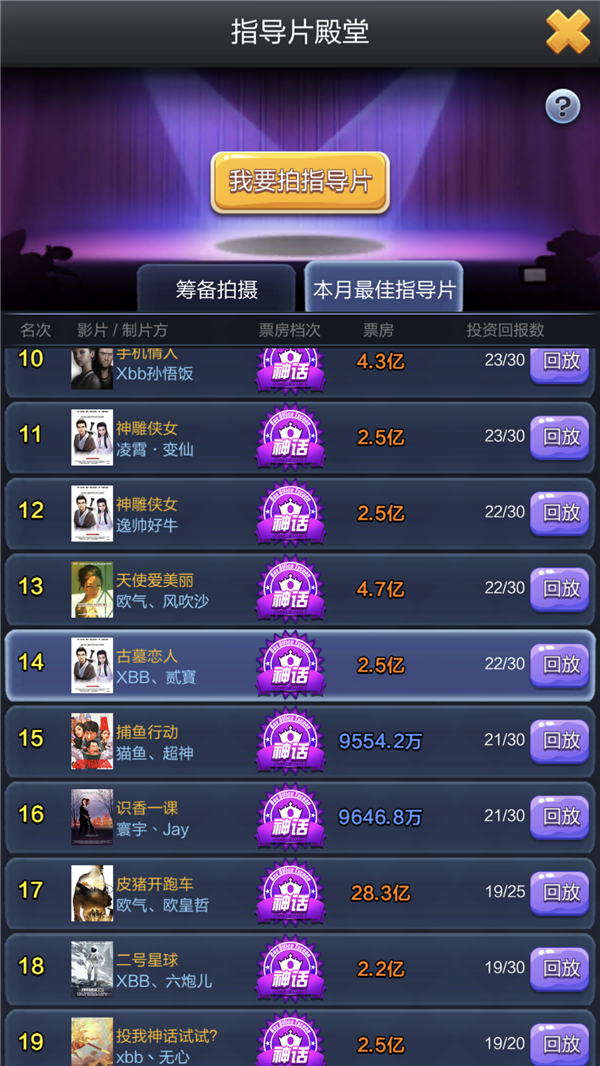
Task: Tap 回放 for rank 12 神雕侠女
Action: pos(559,513)
